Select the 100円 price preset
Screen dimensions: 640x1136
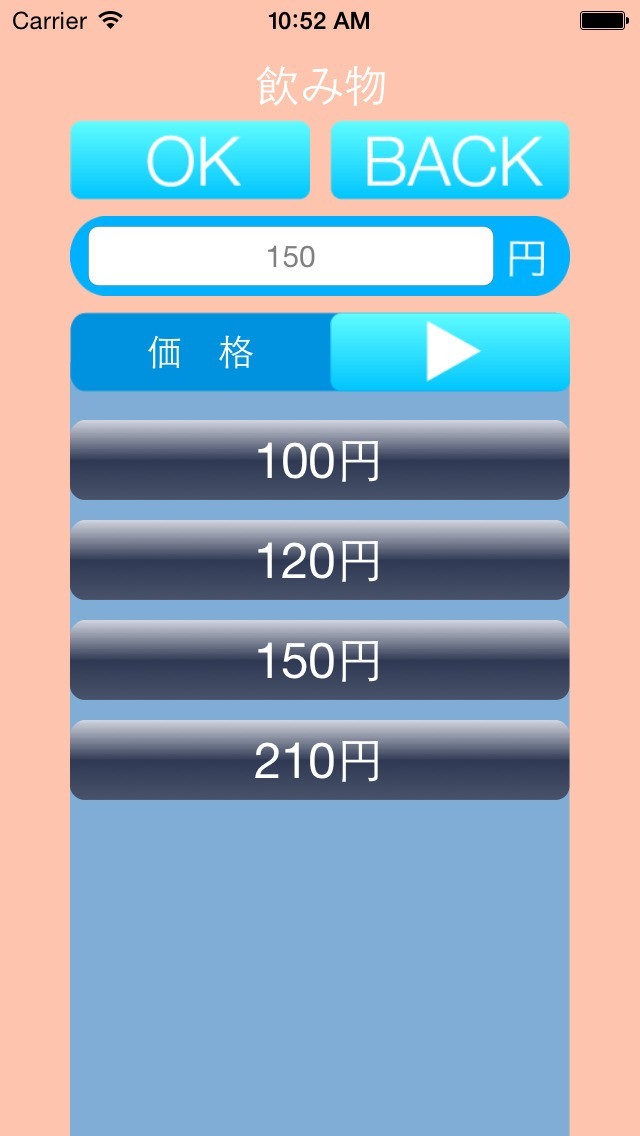tap(319, 460)
